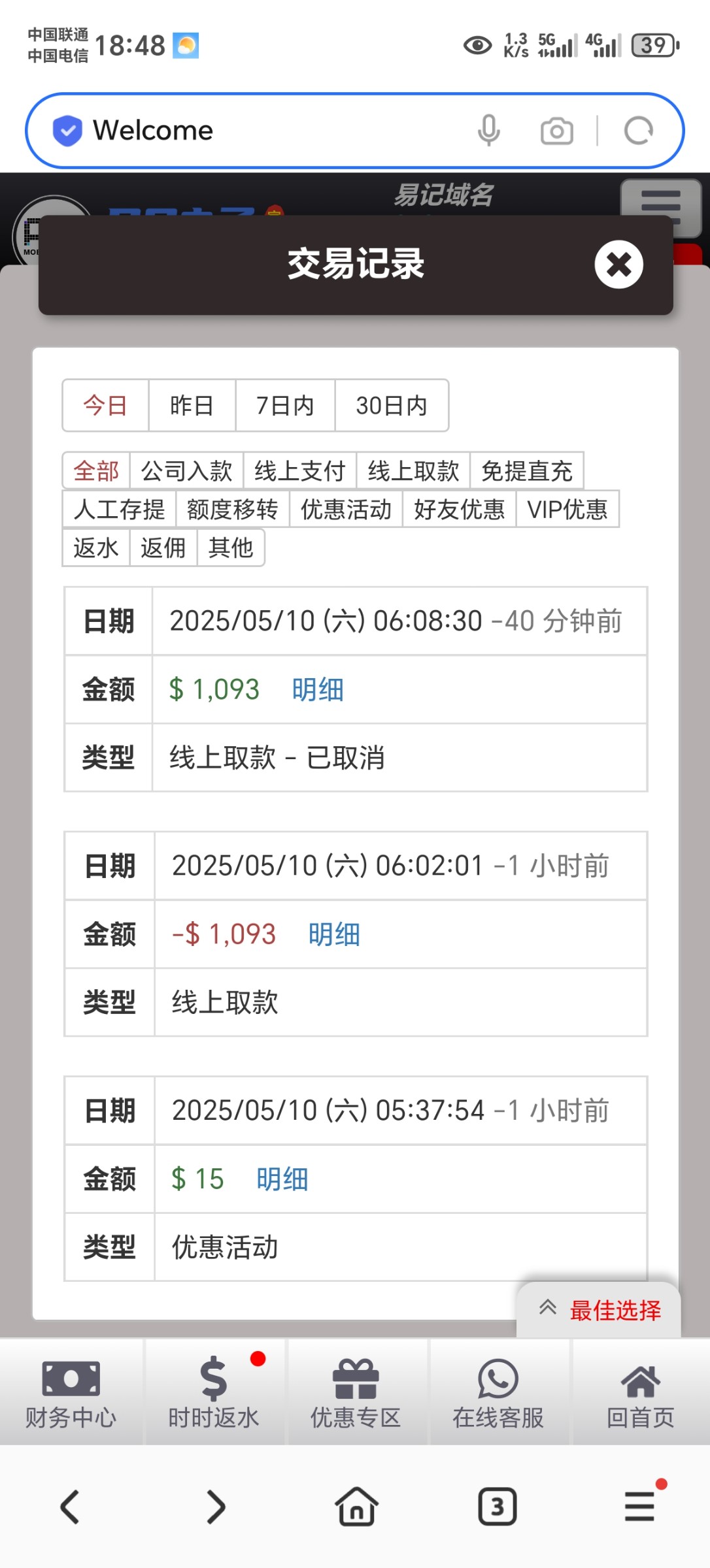Filter records by 公司入款
The image size is (710, 1568).
click(186, 470)
